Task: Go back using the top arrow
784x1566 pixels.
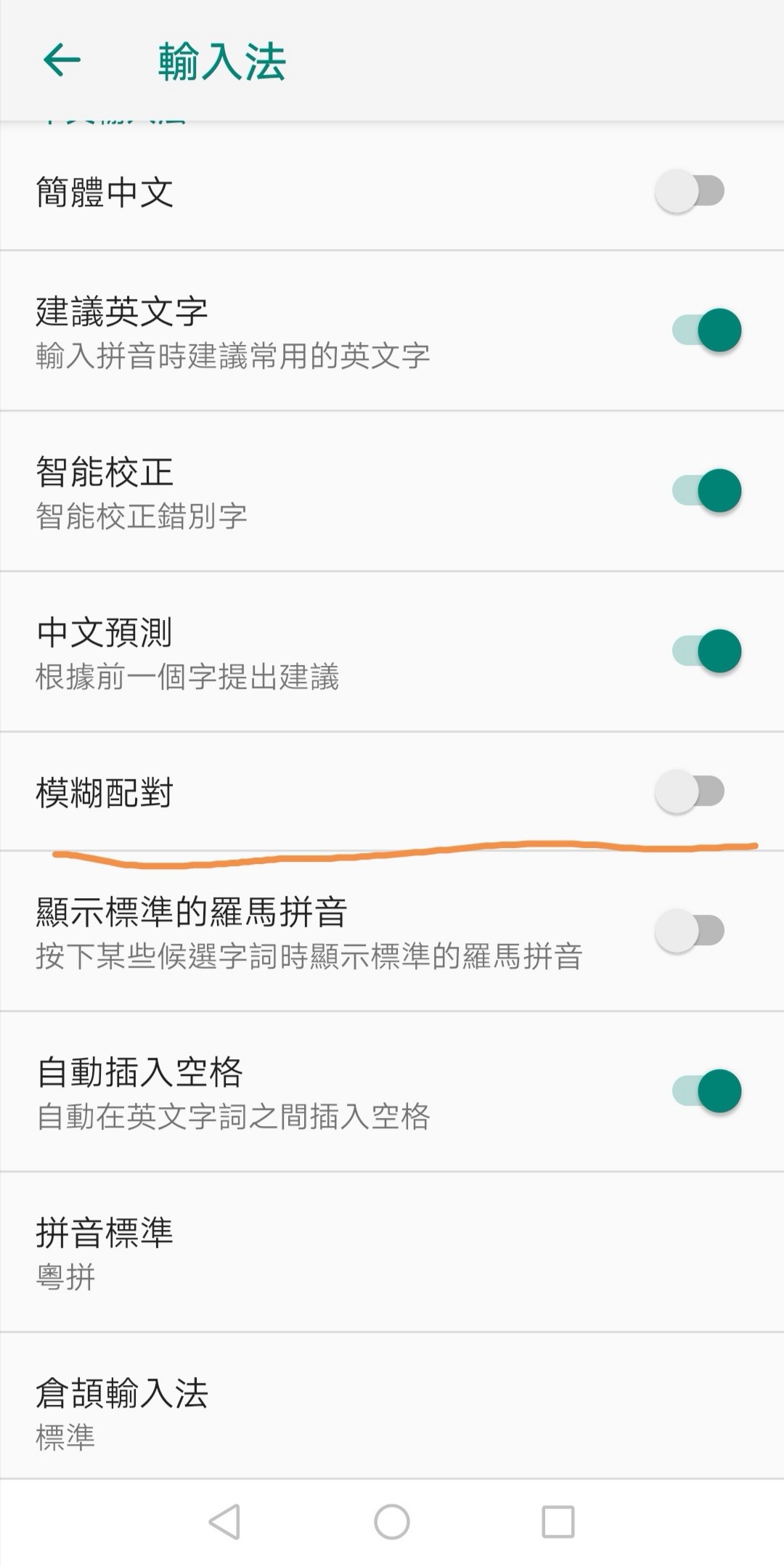Action: coord(62,60)
